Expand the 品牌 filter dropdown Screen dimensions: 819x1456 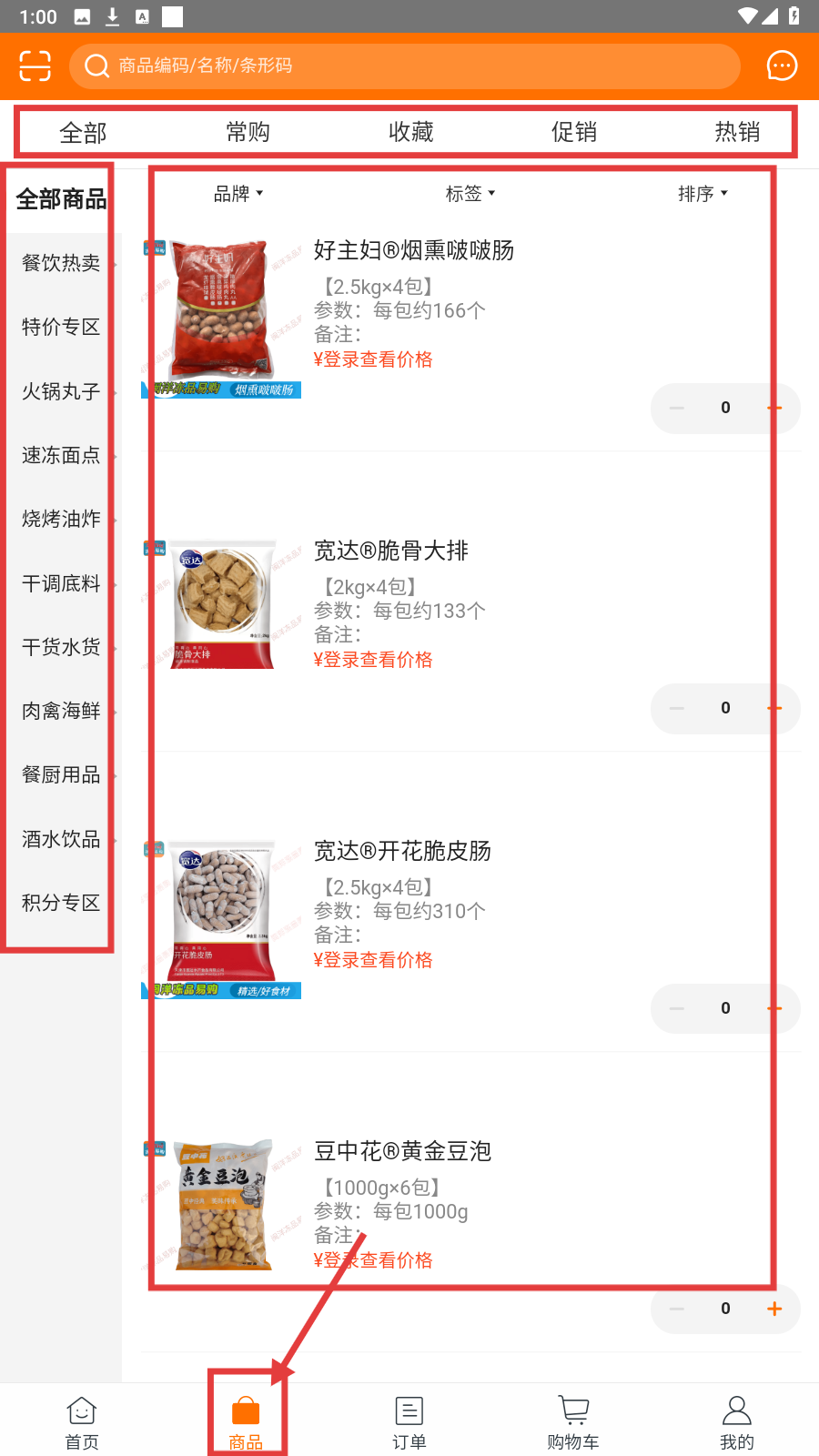point(238,194)
